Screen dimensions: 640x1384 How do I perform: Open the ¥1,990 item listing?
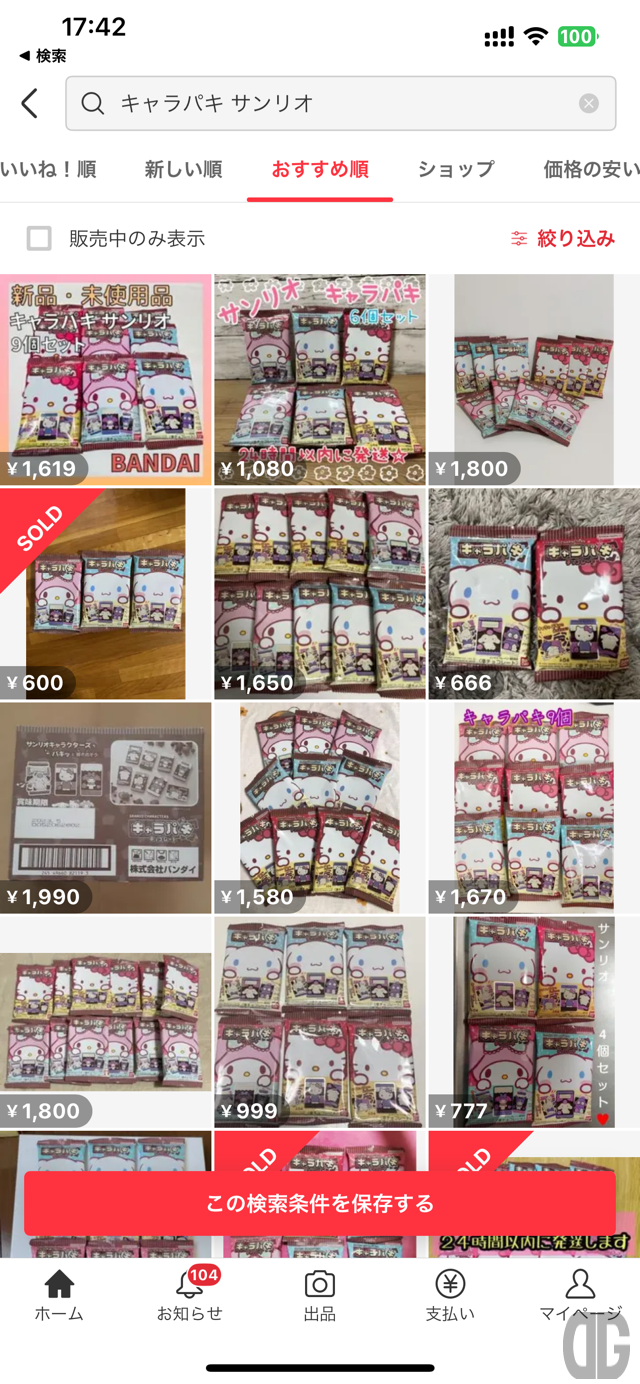tap(106, 807)
